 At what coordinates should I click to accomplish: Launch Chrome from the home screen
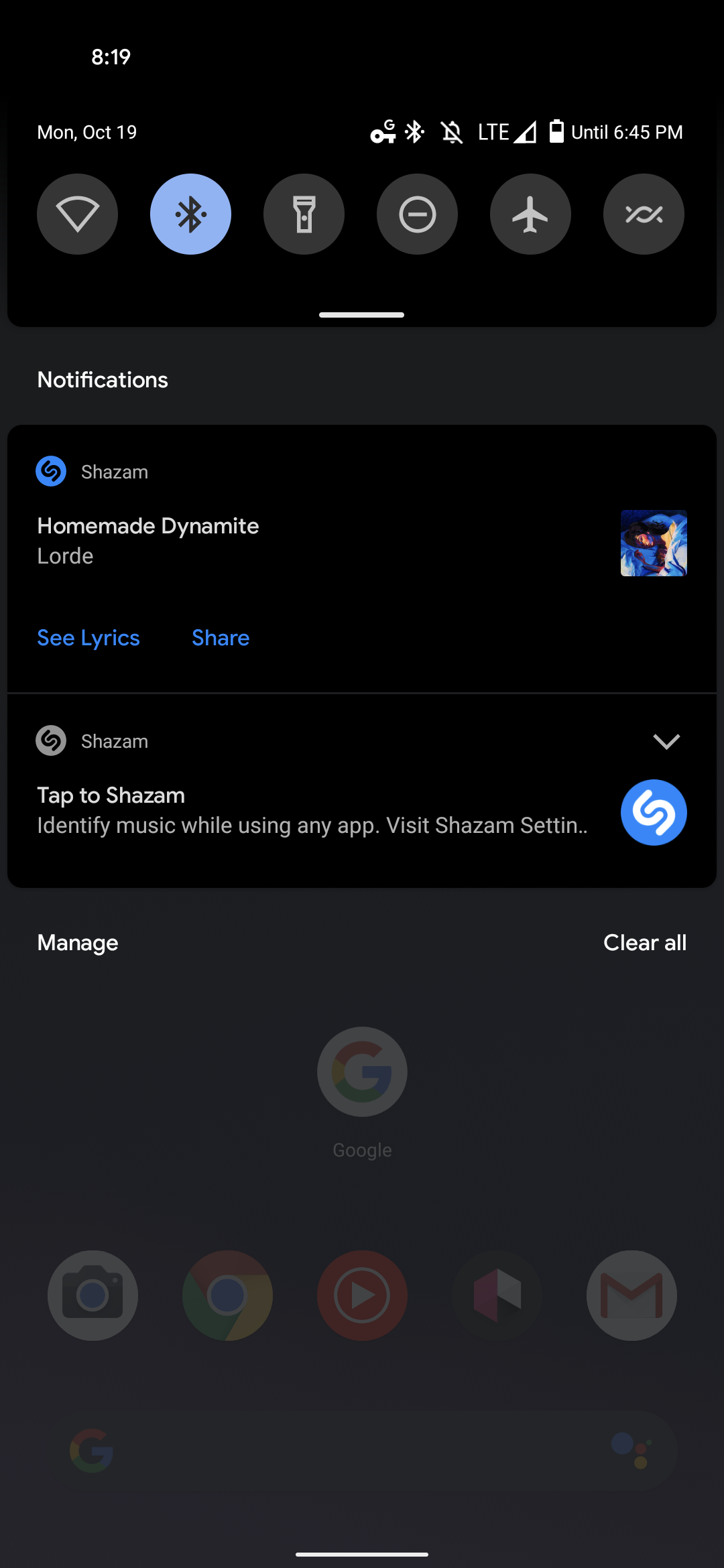pyautogui.click(x=227, y=1295)
